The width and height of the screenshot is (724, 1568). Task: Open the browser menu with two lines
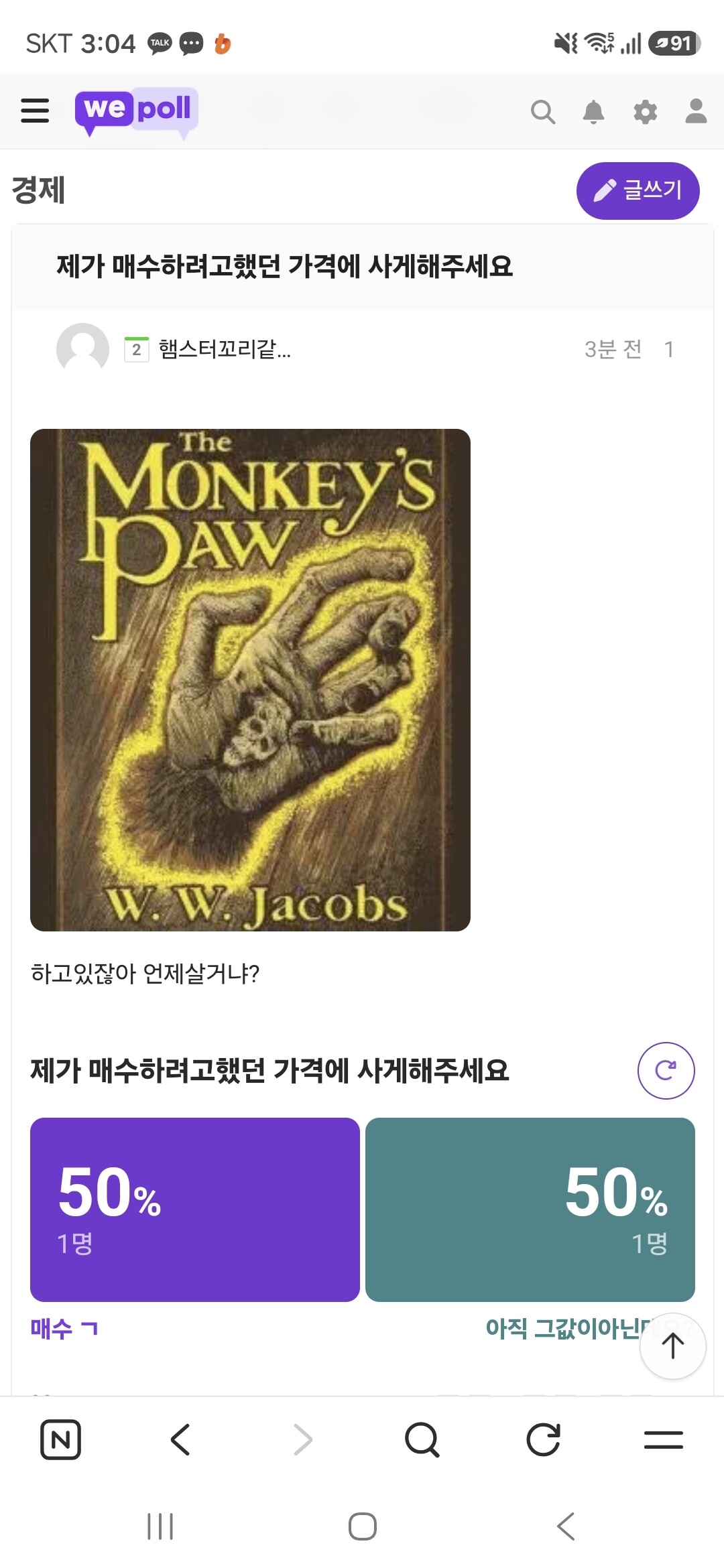663,1439
